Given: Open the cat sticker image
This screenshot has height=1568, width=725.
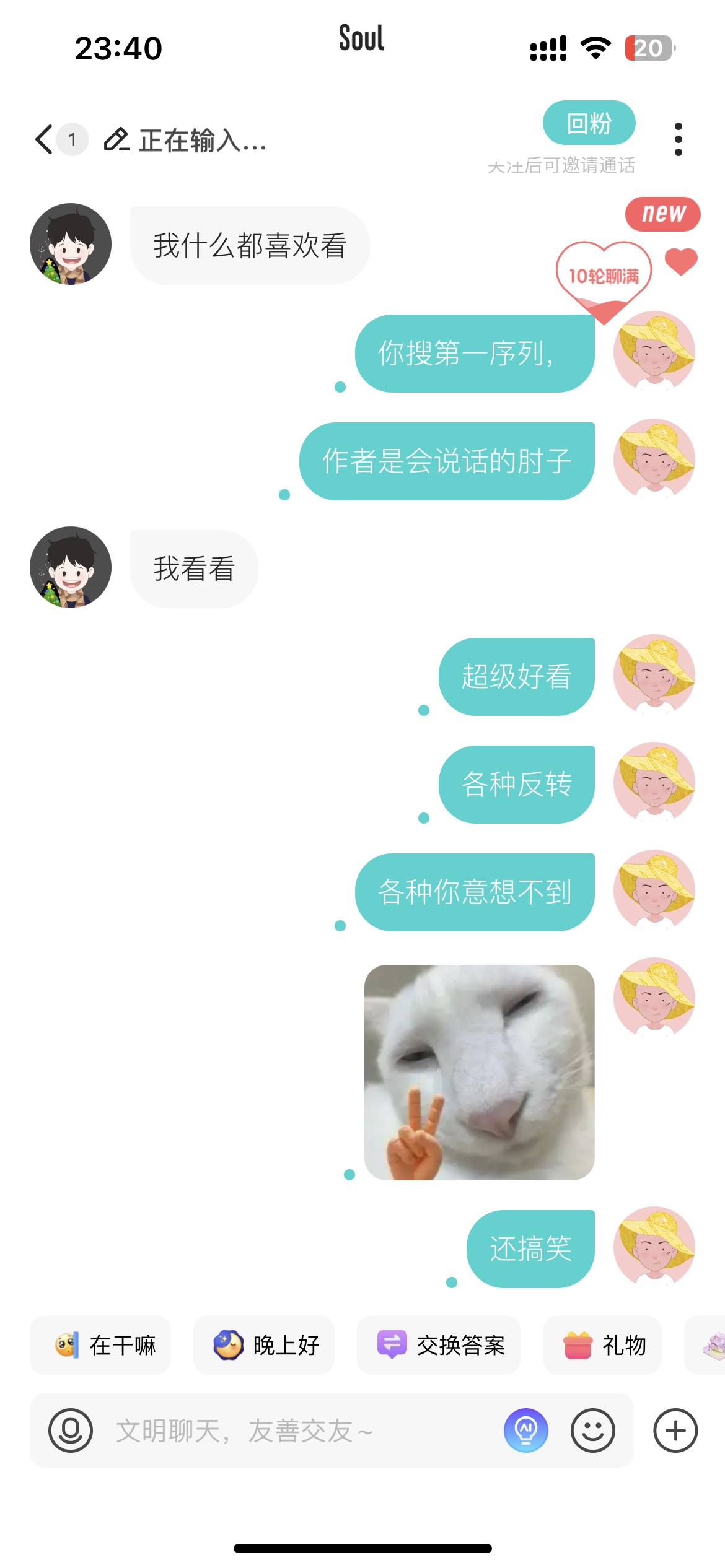Looking at the screenshot, I should pos(479,1072).
